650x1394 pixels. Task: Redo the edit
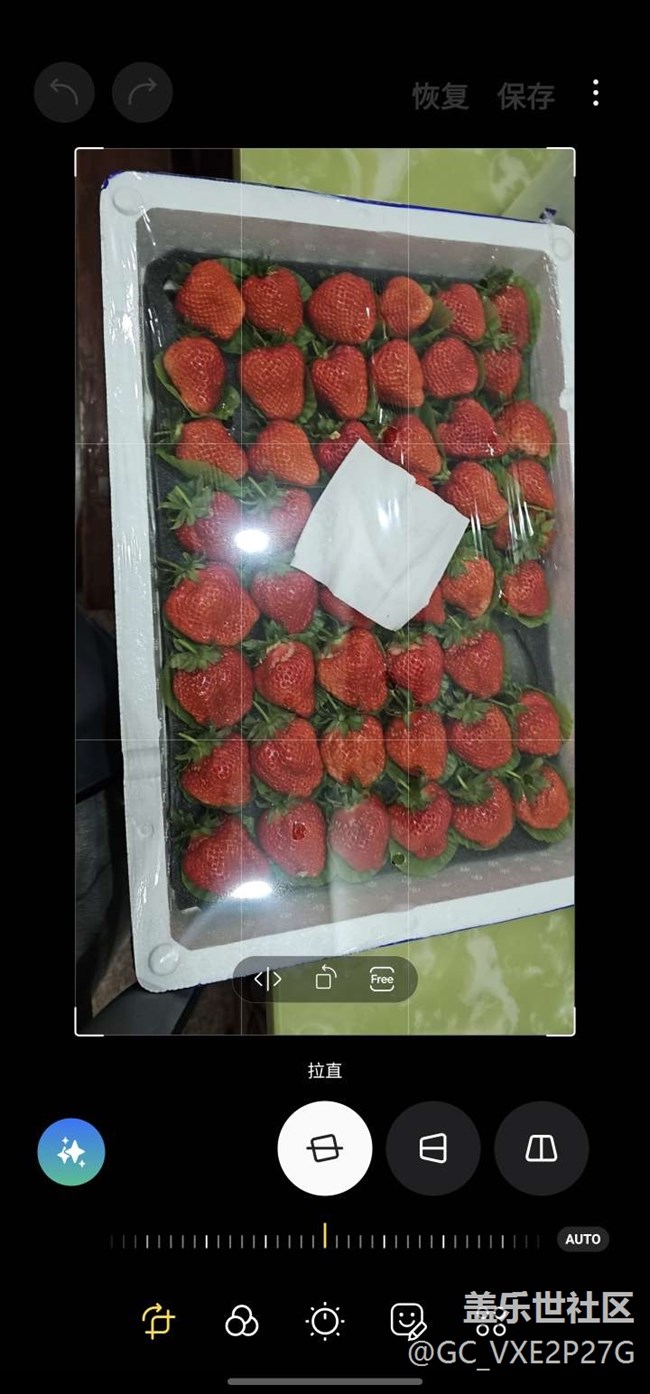[x=142, y=92]
